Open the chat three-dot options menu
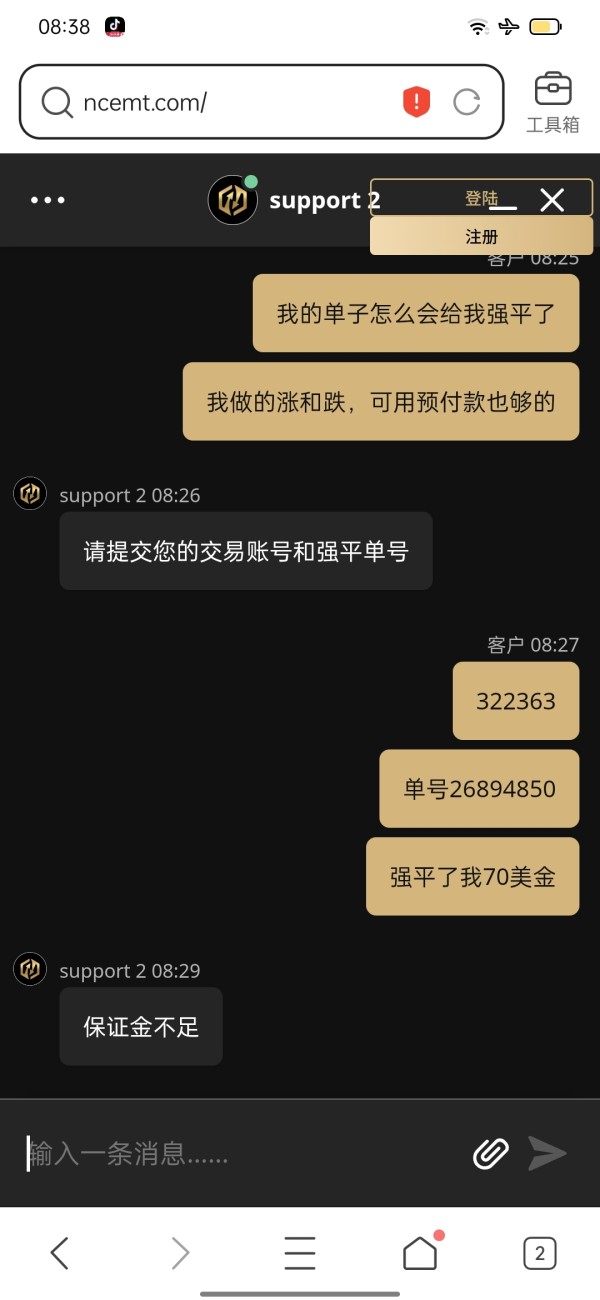600x1300 pixels. [48, 200]
